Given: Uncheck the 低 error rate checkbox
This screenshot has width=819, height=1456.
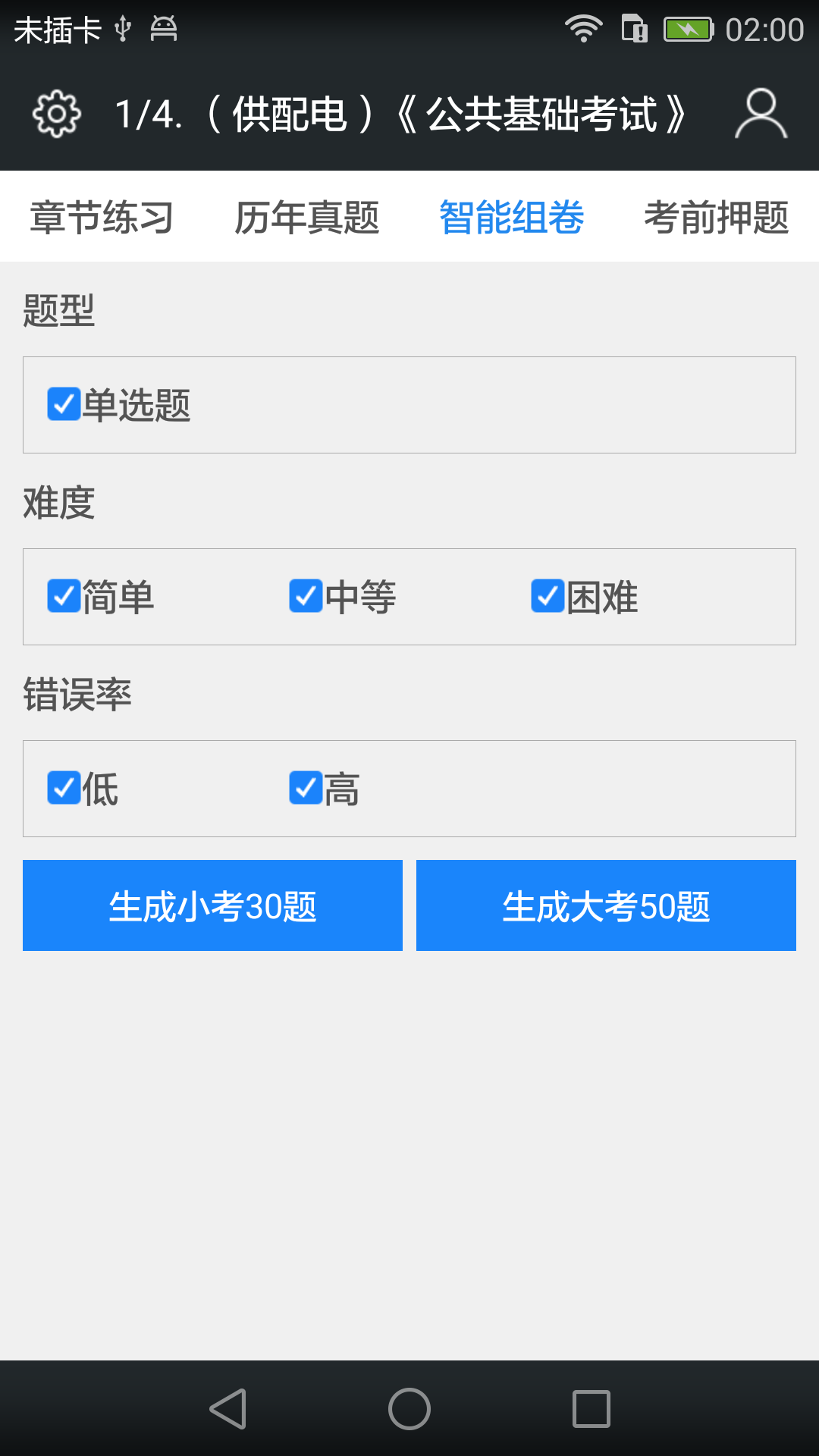Looking at the screenshot, I should pyautogui.click(x=64, y=789).
